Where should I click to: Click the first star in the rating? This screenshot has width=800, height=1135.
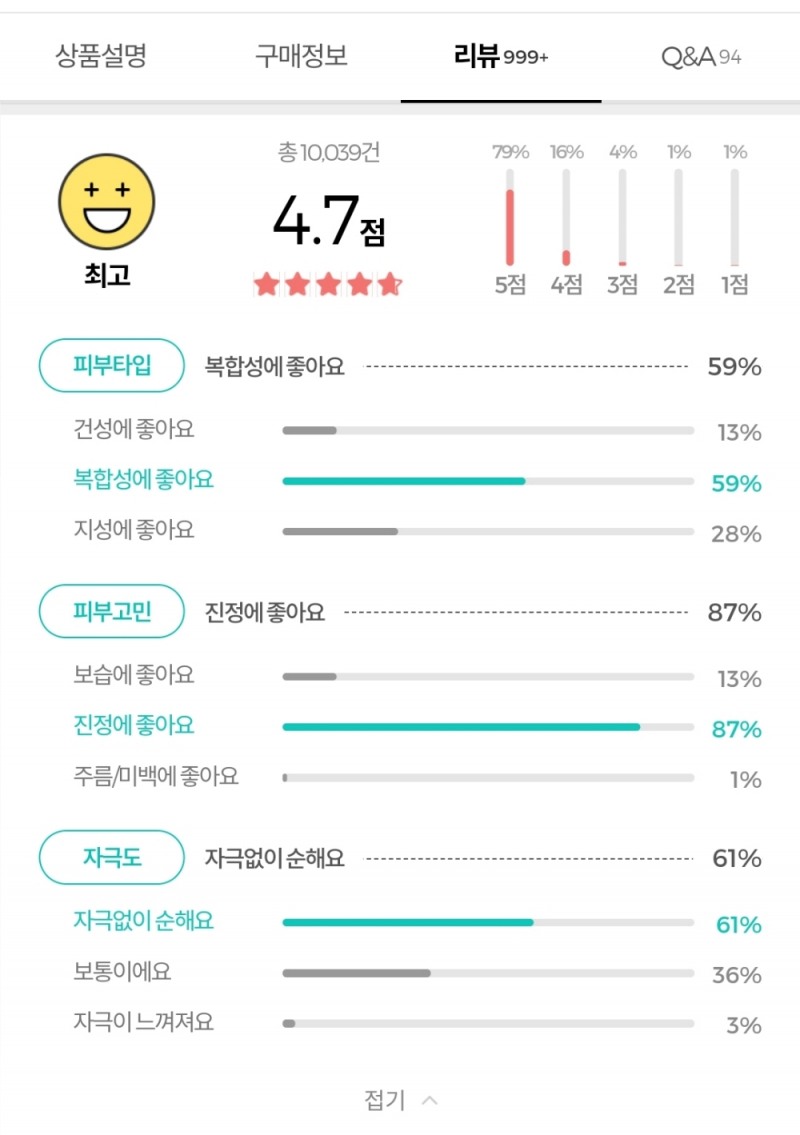click(x=266, y=283)
